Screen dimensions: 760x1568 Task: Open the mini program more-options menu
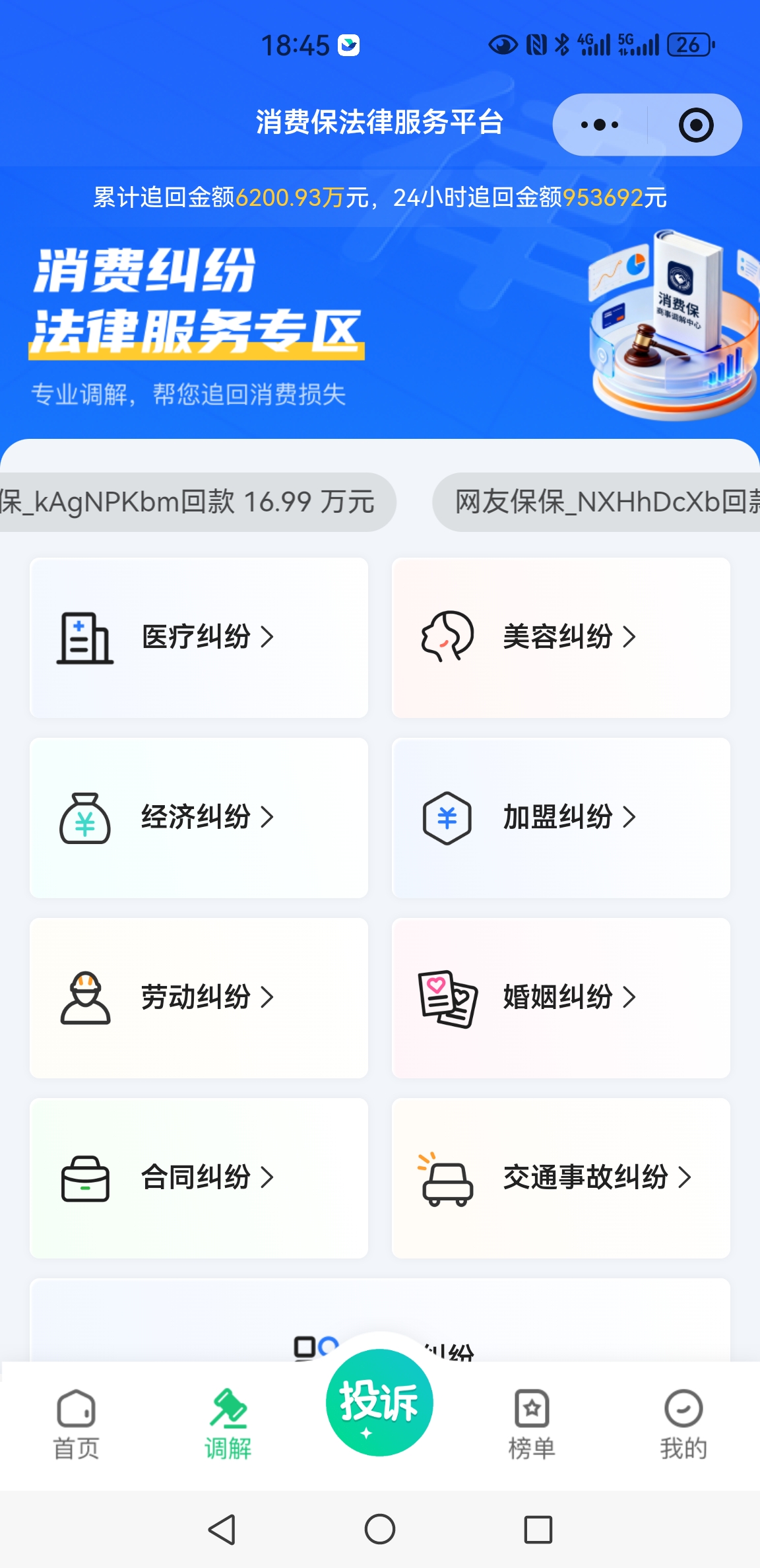pos(599,125)
